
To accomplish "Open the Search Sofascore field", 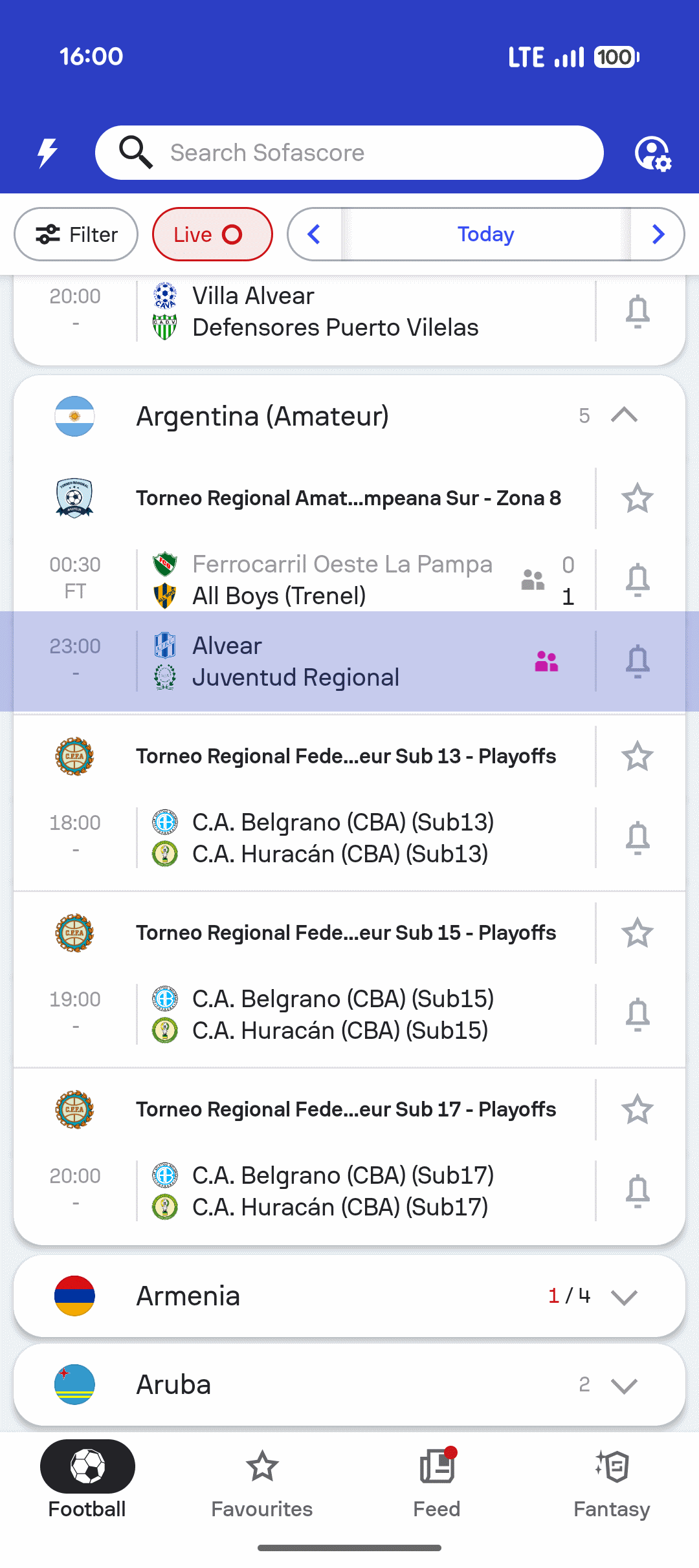I will point(349,153).
